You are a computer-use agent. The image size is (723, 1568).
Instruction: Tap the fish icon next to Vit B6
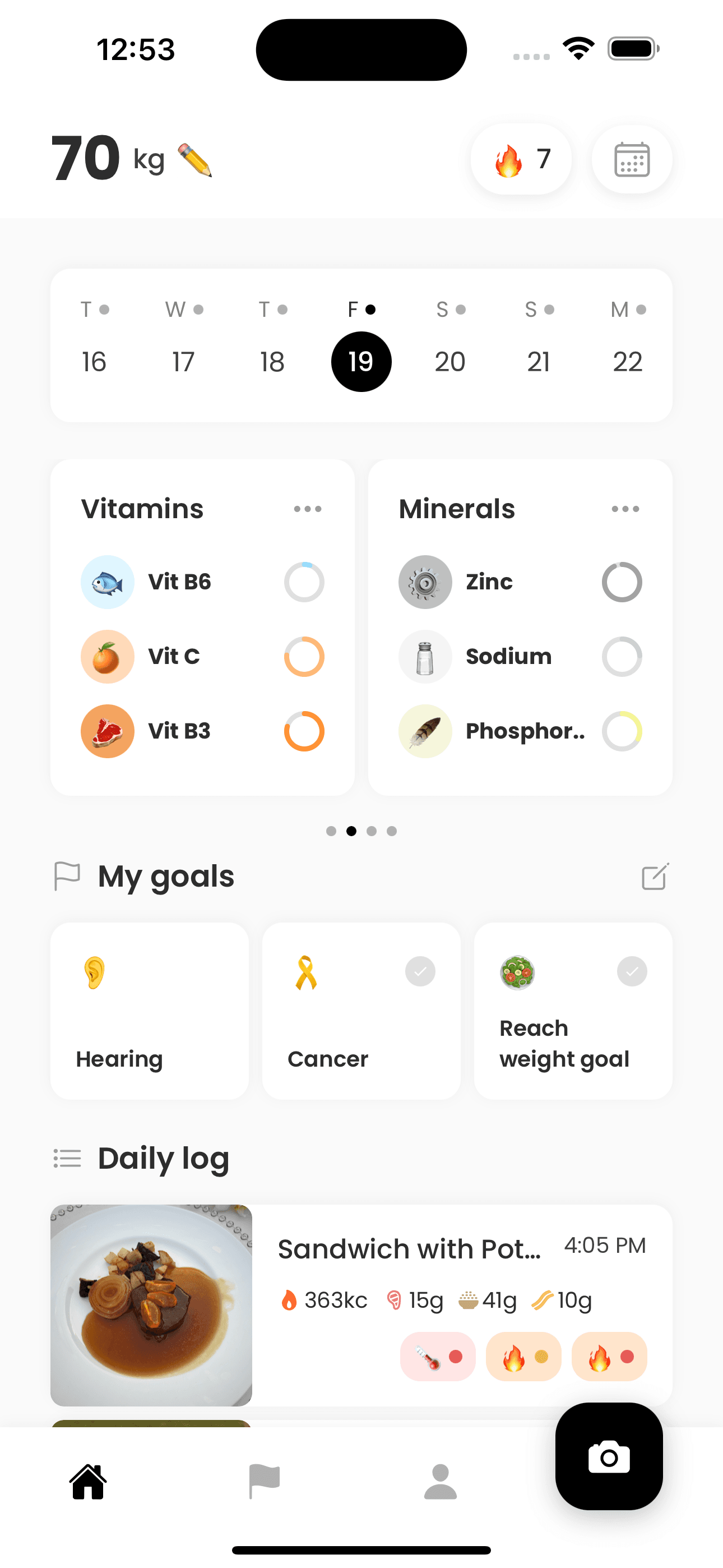(107, 582)
